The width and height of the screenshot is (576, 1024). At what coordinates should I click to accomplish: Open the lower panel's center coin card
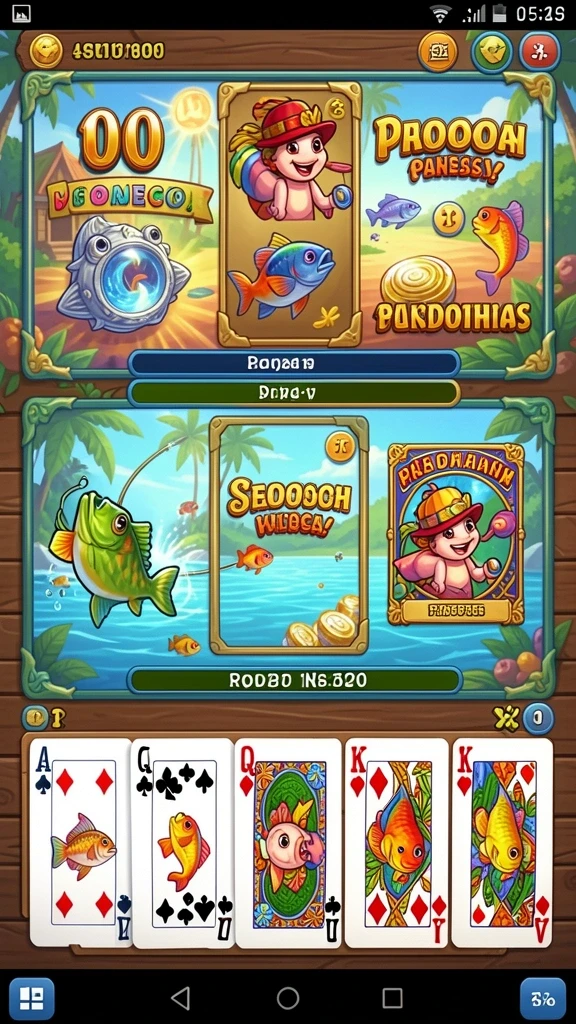click(x=289, y=536)
